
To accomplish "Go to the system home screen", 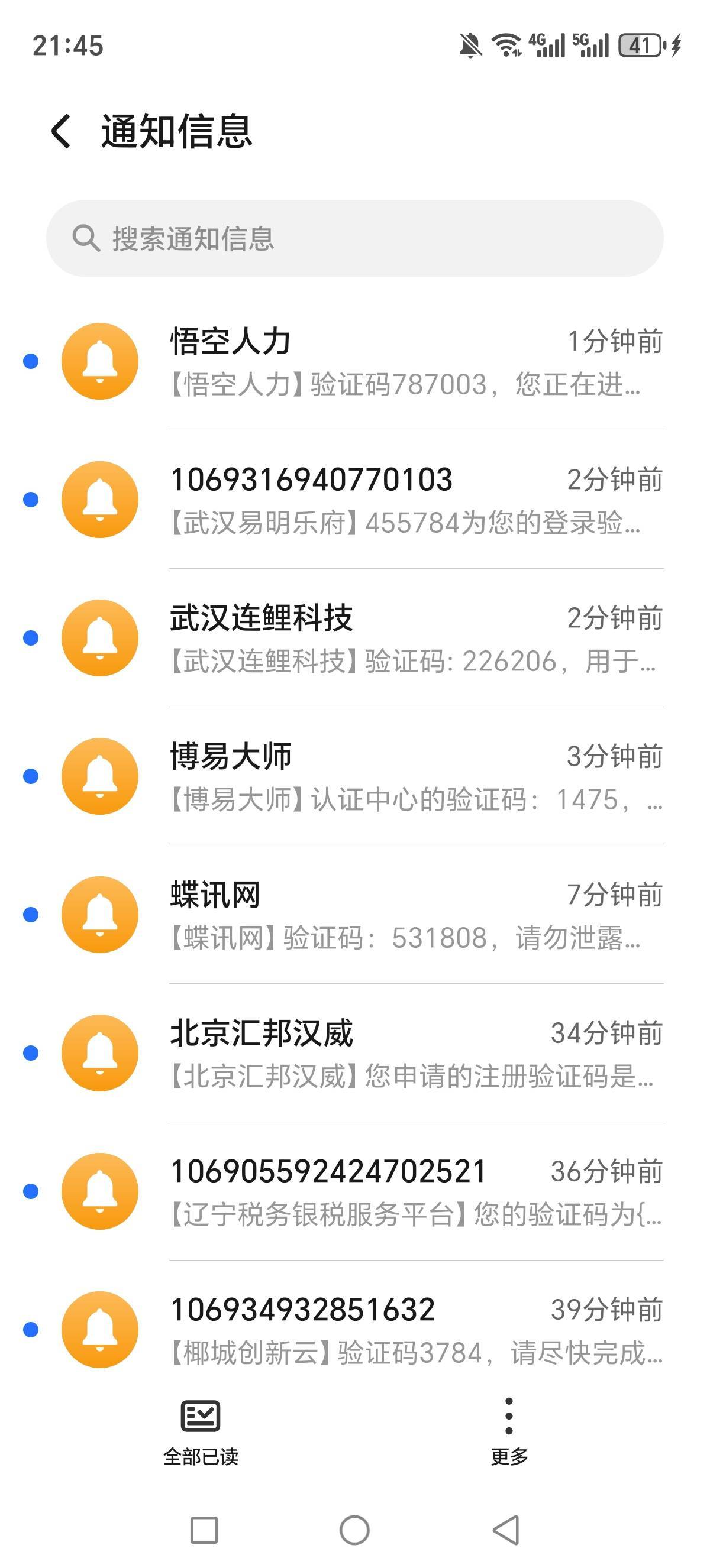I will tap(354, 1530).
